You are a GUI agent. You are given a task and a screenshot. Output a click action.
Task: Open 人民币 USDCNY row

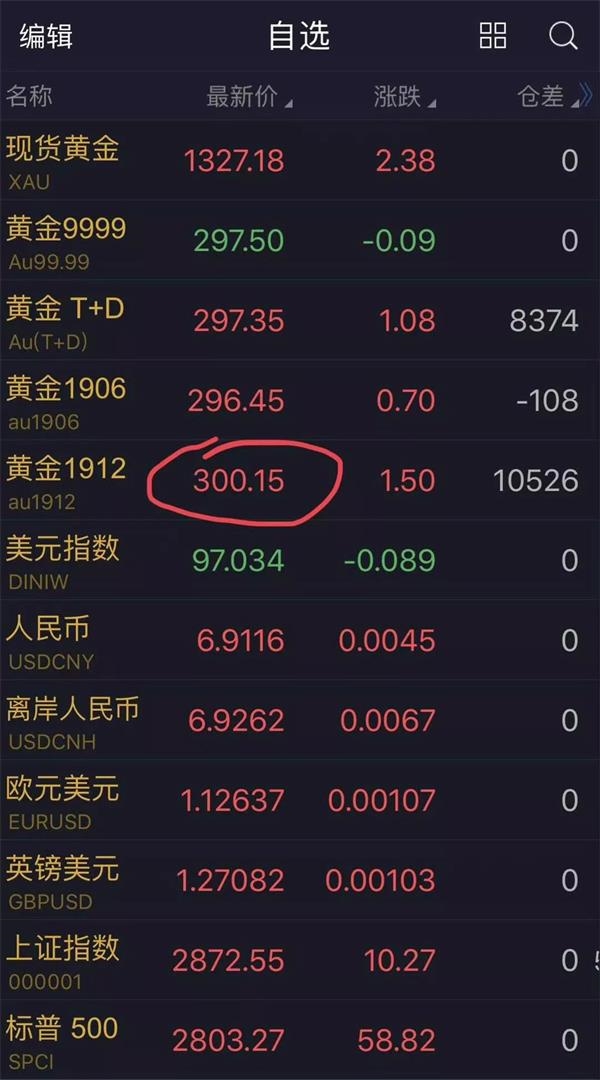(x=300, y=640)
